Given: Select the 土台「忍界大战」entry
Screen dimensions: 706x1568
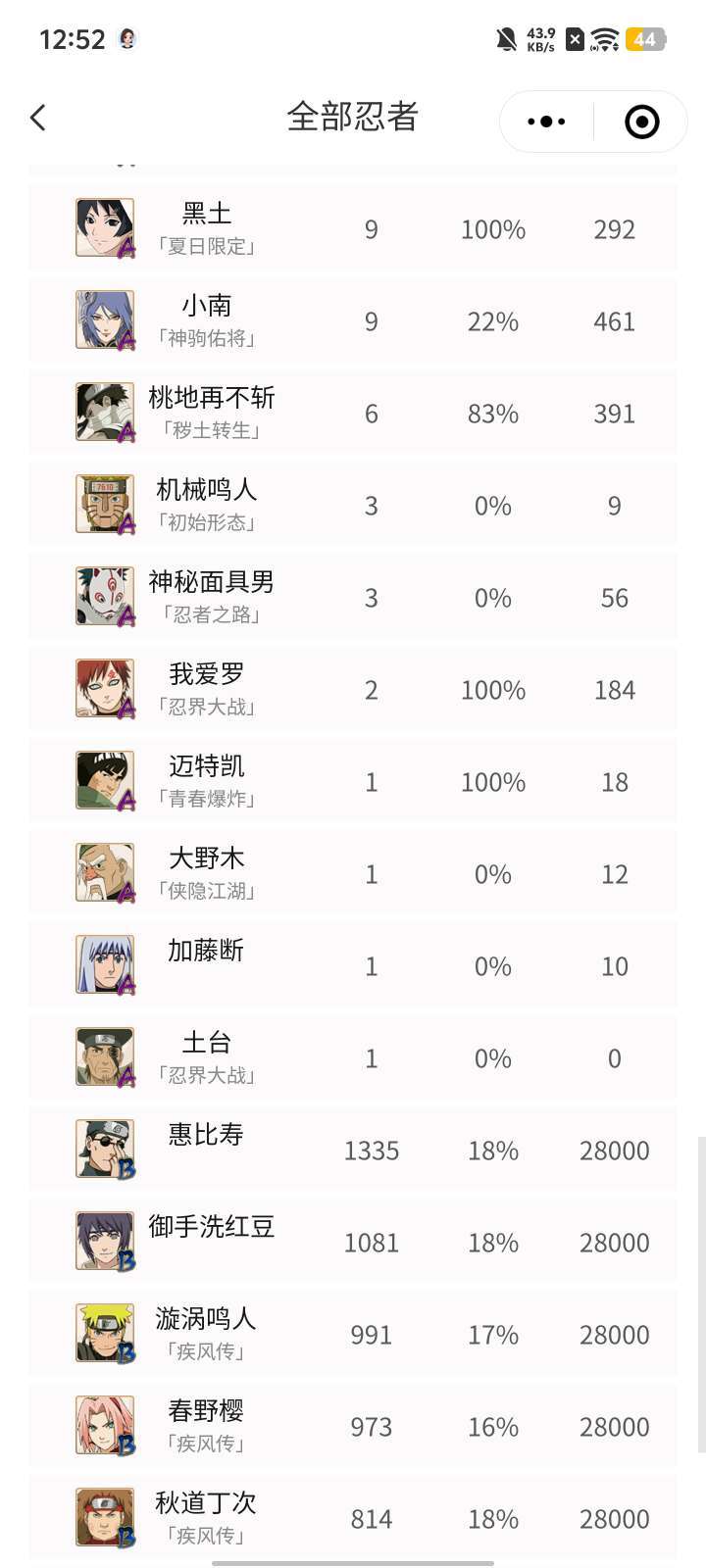Looking at the screenshot, I should click(353, 1057).
